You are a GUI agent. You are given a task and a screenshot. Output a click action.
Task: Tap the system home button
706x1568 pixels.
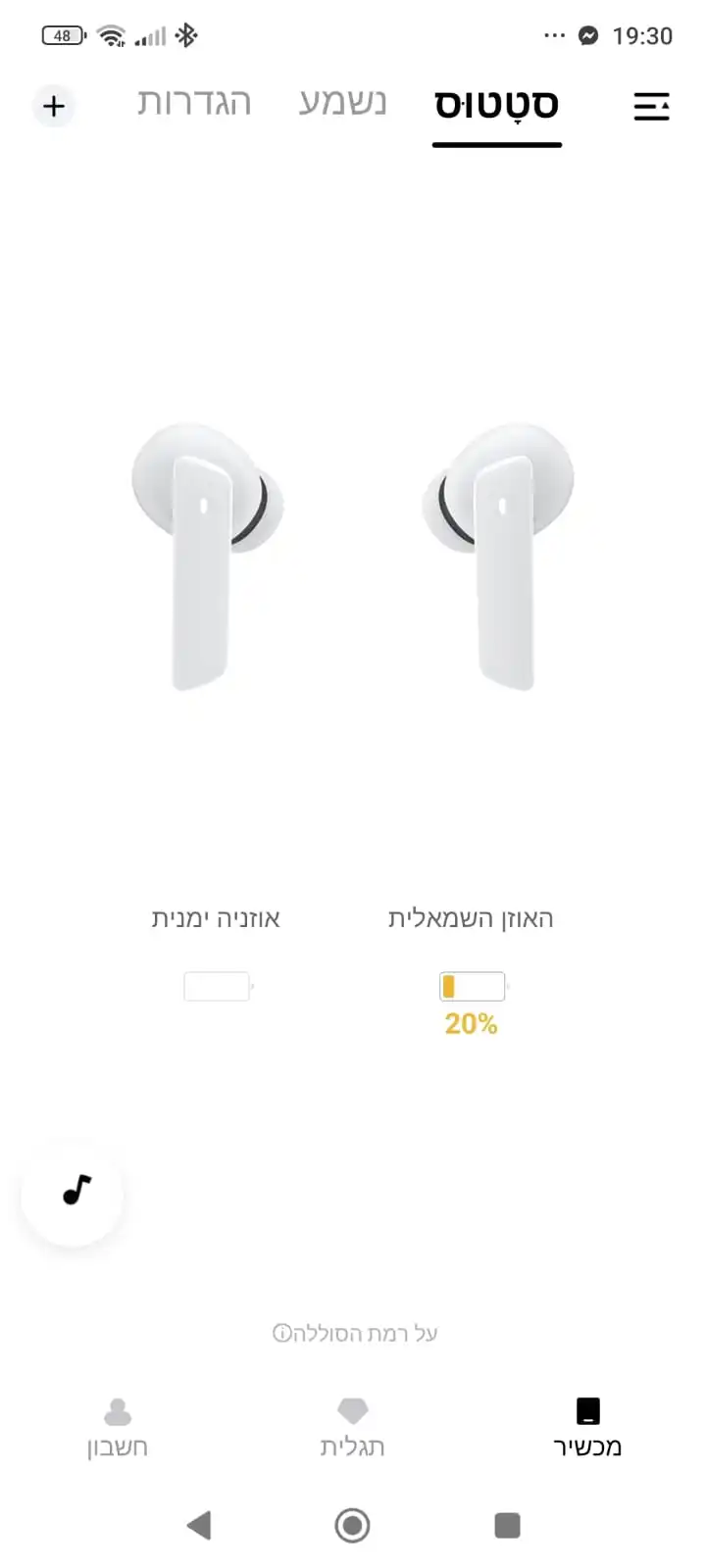(352, 1525)
